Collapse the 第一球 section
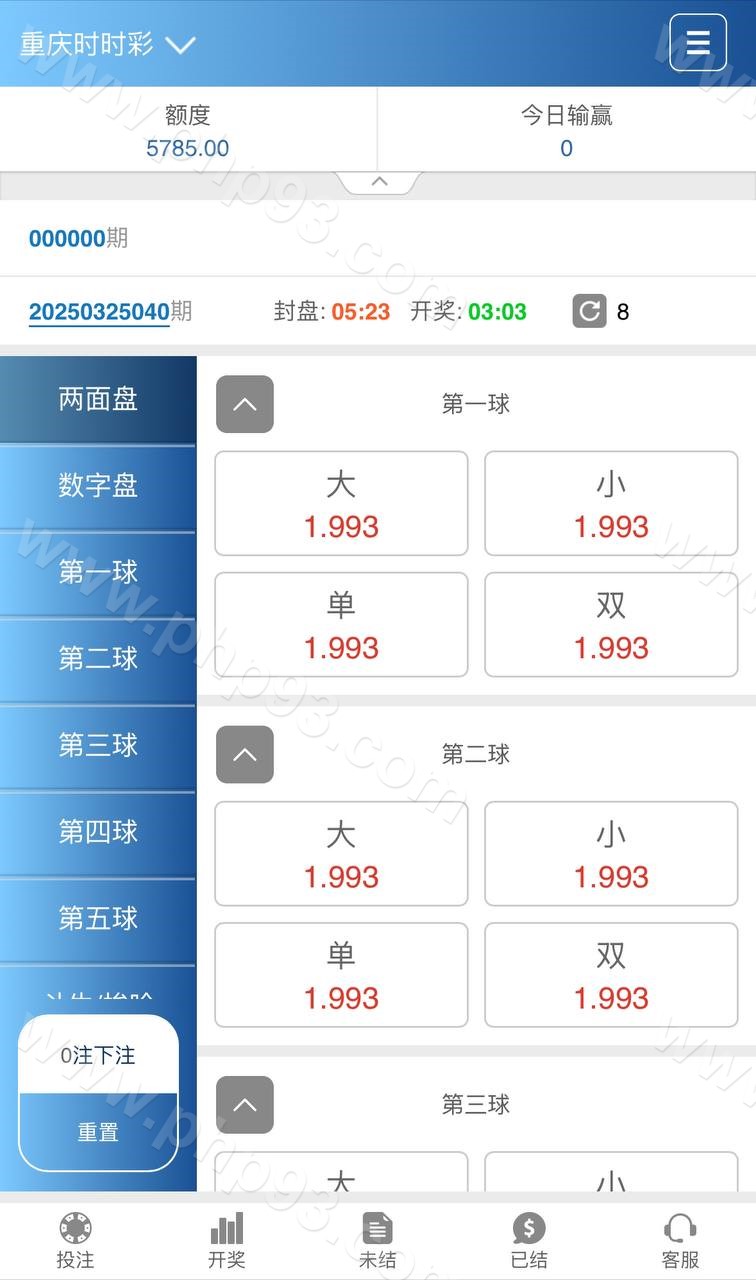This screenshot has width=756, height=1280. [245, 404]
